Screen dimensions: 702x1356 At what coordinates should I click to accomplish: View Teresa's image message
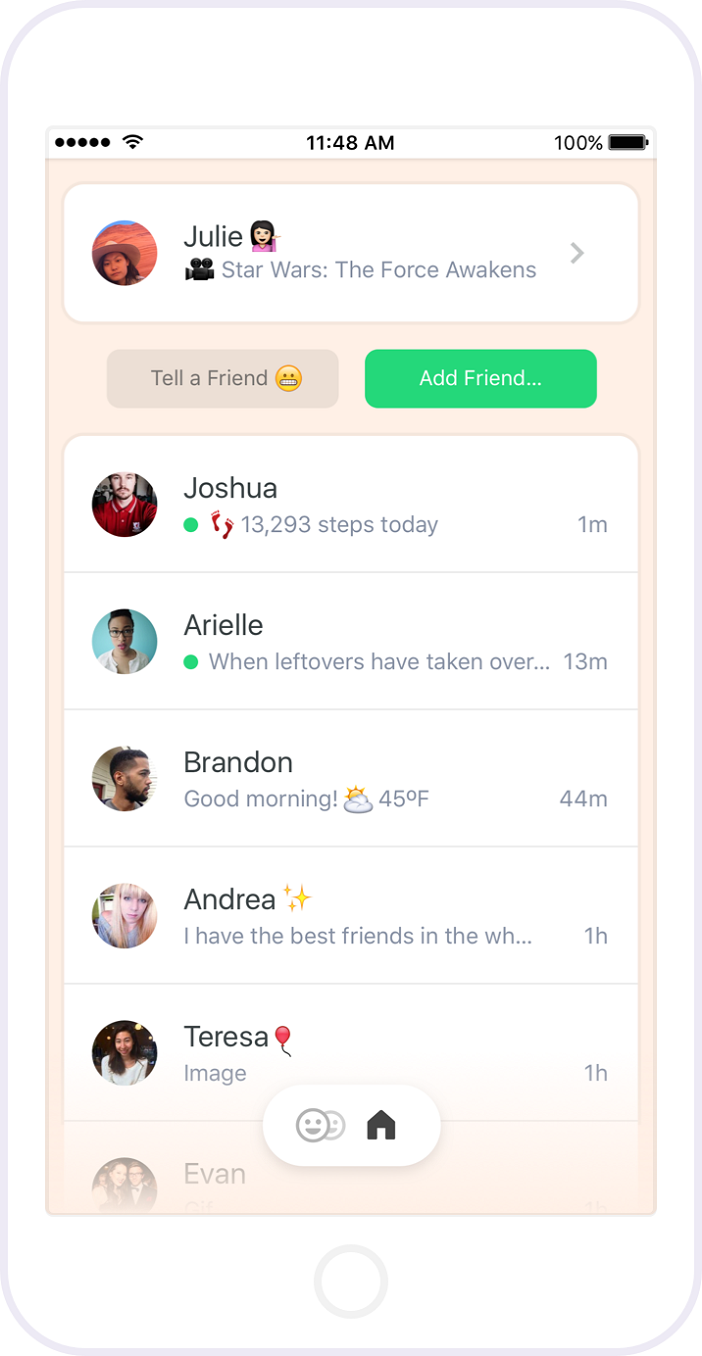tap(351, 1052)
